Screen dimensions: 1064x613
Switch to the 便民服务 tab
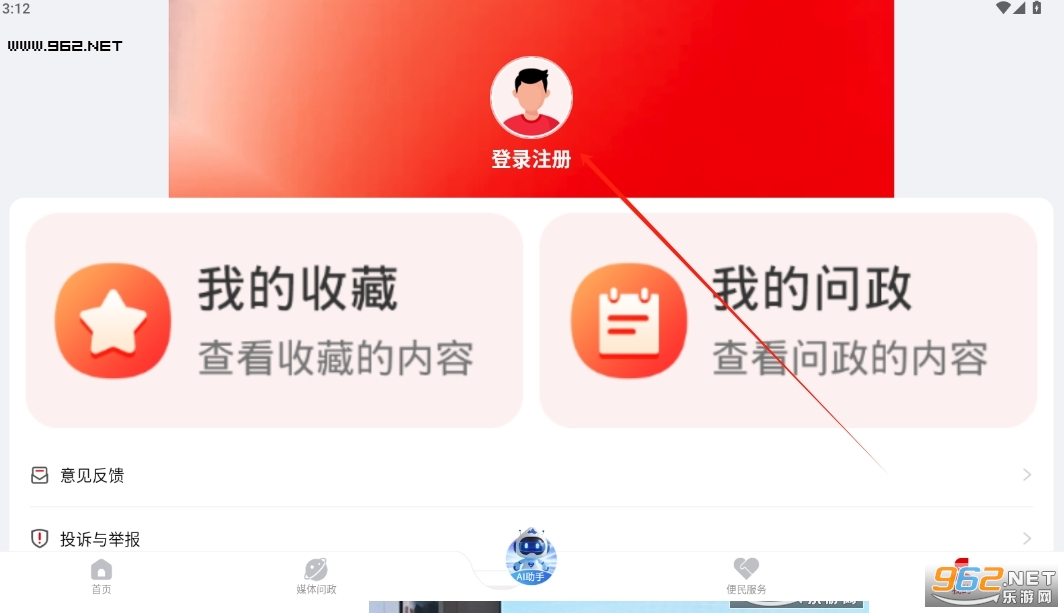click(746, 576)
